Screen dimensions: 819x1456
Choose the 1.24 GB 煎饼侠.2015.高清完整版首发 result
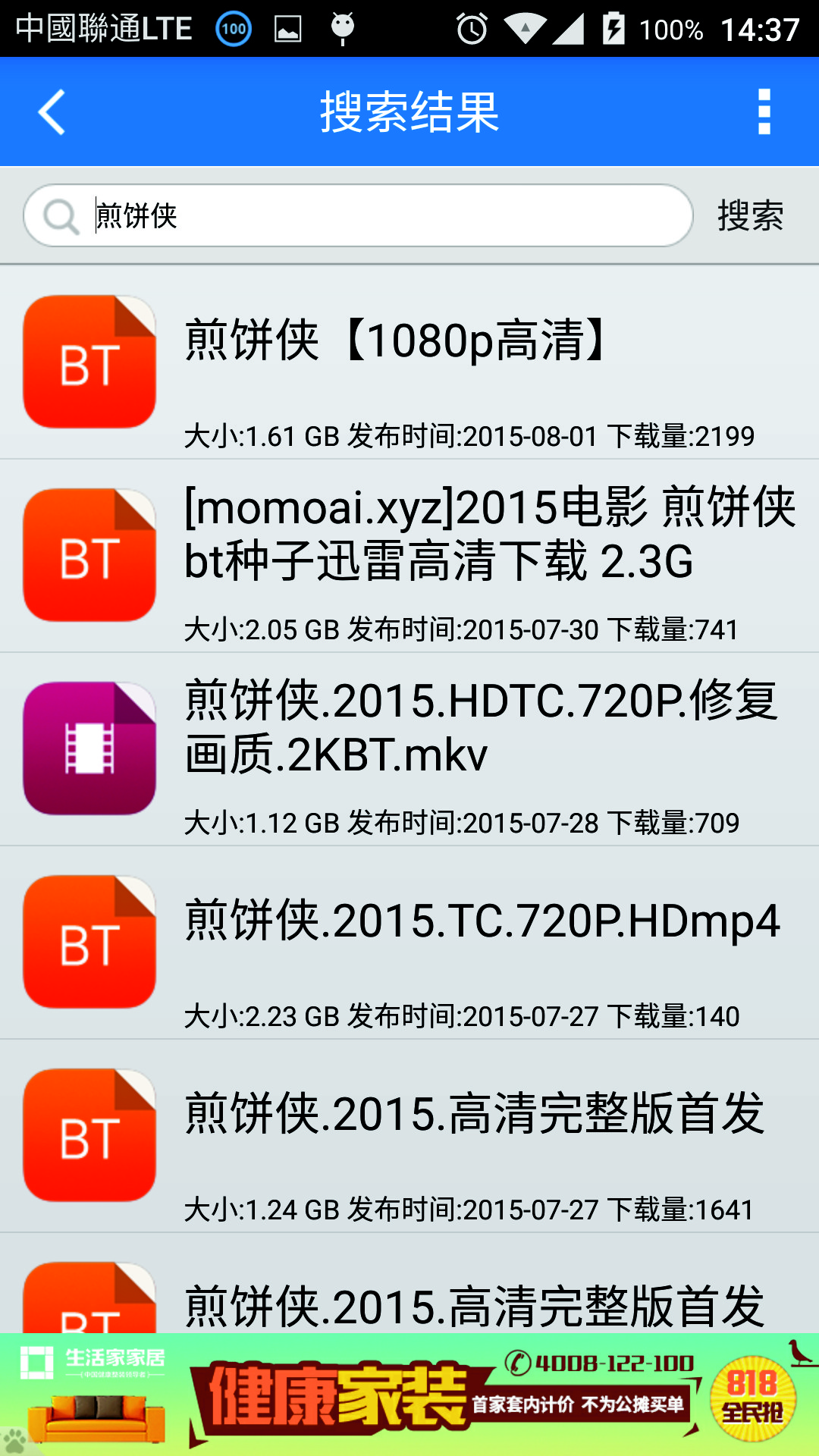click(x=409, y=1136)
